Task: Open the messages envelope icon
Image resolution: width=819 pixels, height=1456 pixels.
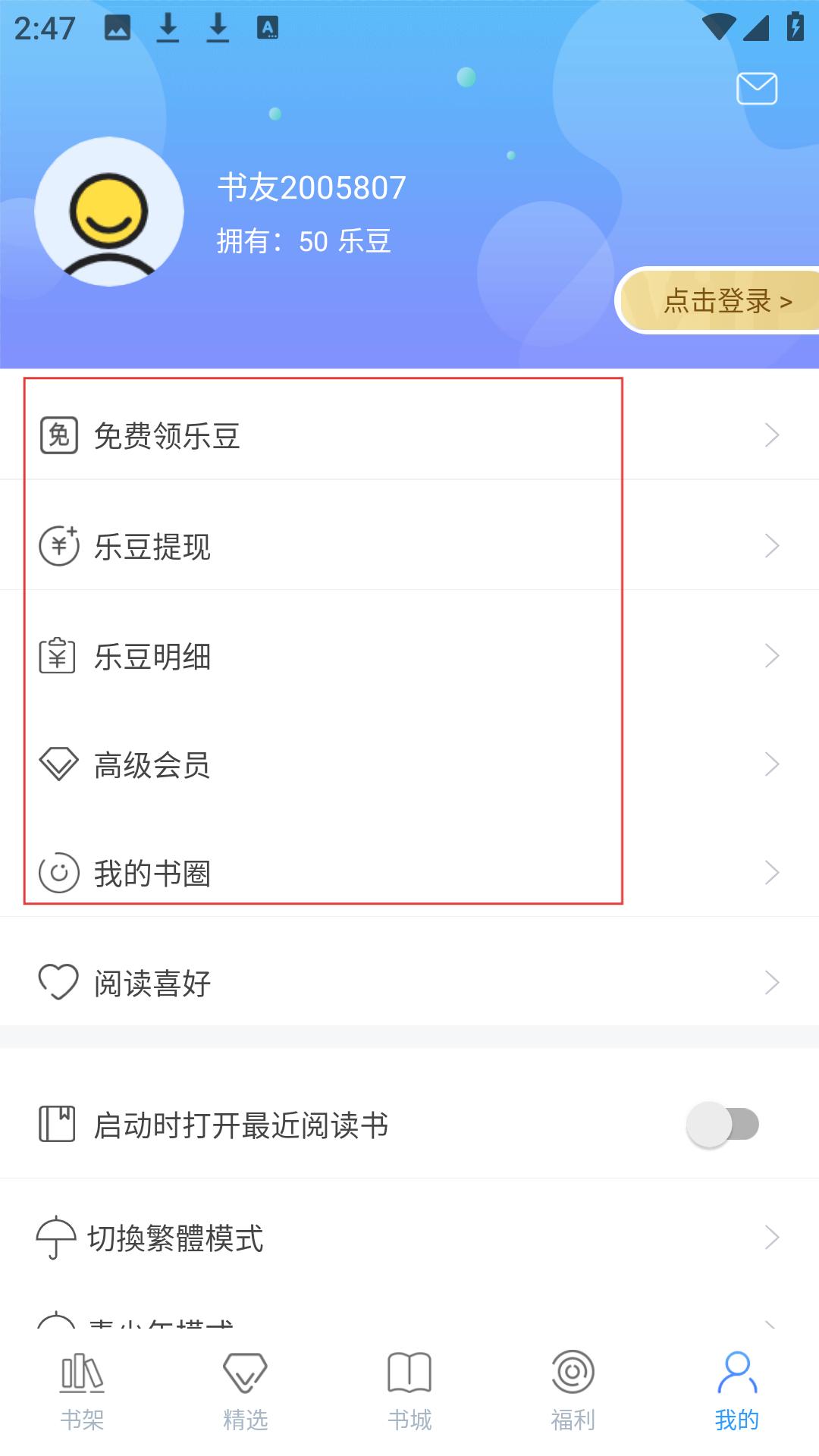Action: tap(757, 89)
